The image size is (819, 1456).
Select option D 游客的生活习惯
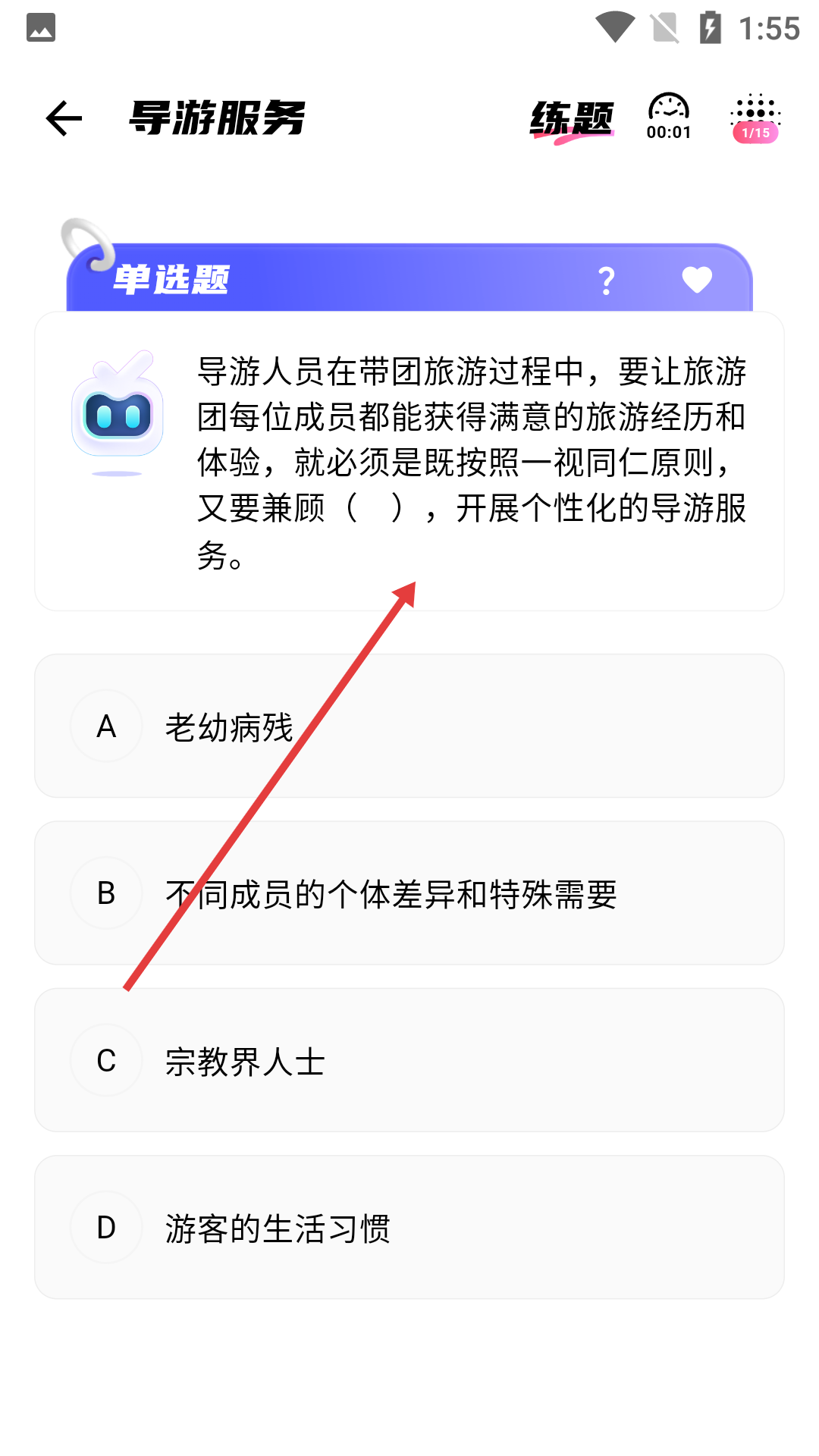pyautogui.click(x=409, y=1227)
